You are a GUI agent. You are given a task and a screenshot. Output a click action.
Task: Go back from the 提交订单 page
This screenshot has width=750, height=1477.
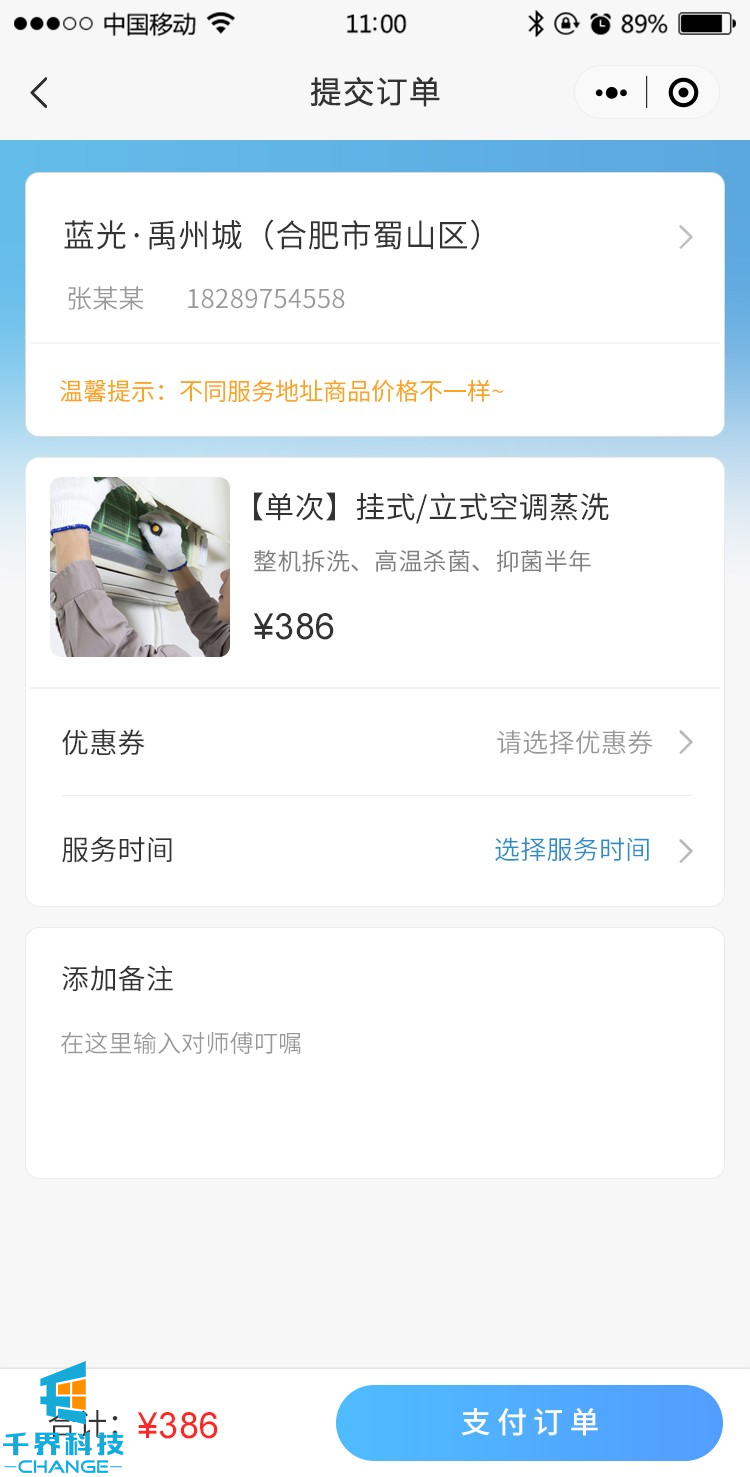[x=39, y=93]
